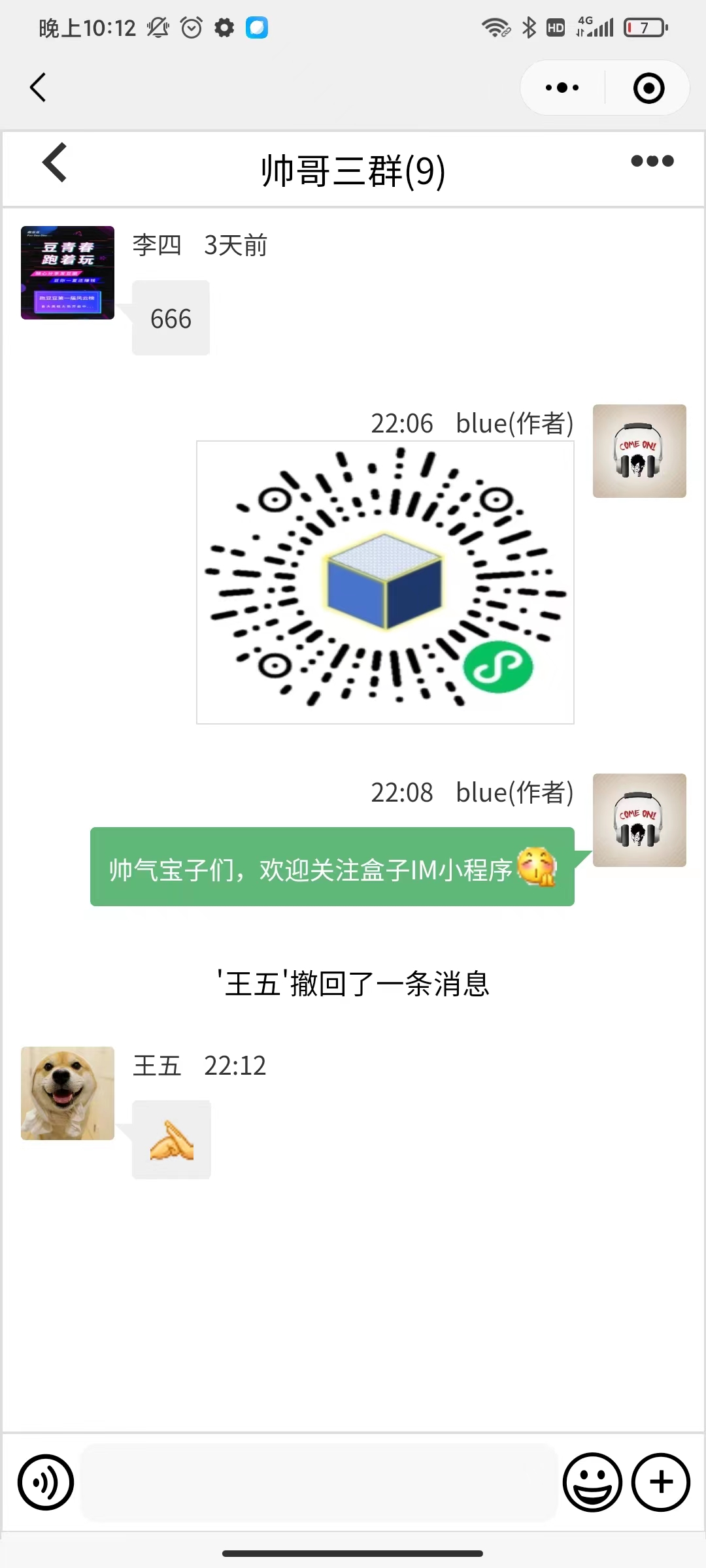Close the mini-program via the circle icon

[x=647, y=87]
